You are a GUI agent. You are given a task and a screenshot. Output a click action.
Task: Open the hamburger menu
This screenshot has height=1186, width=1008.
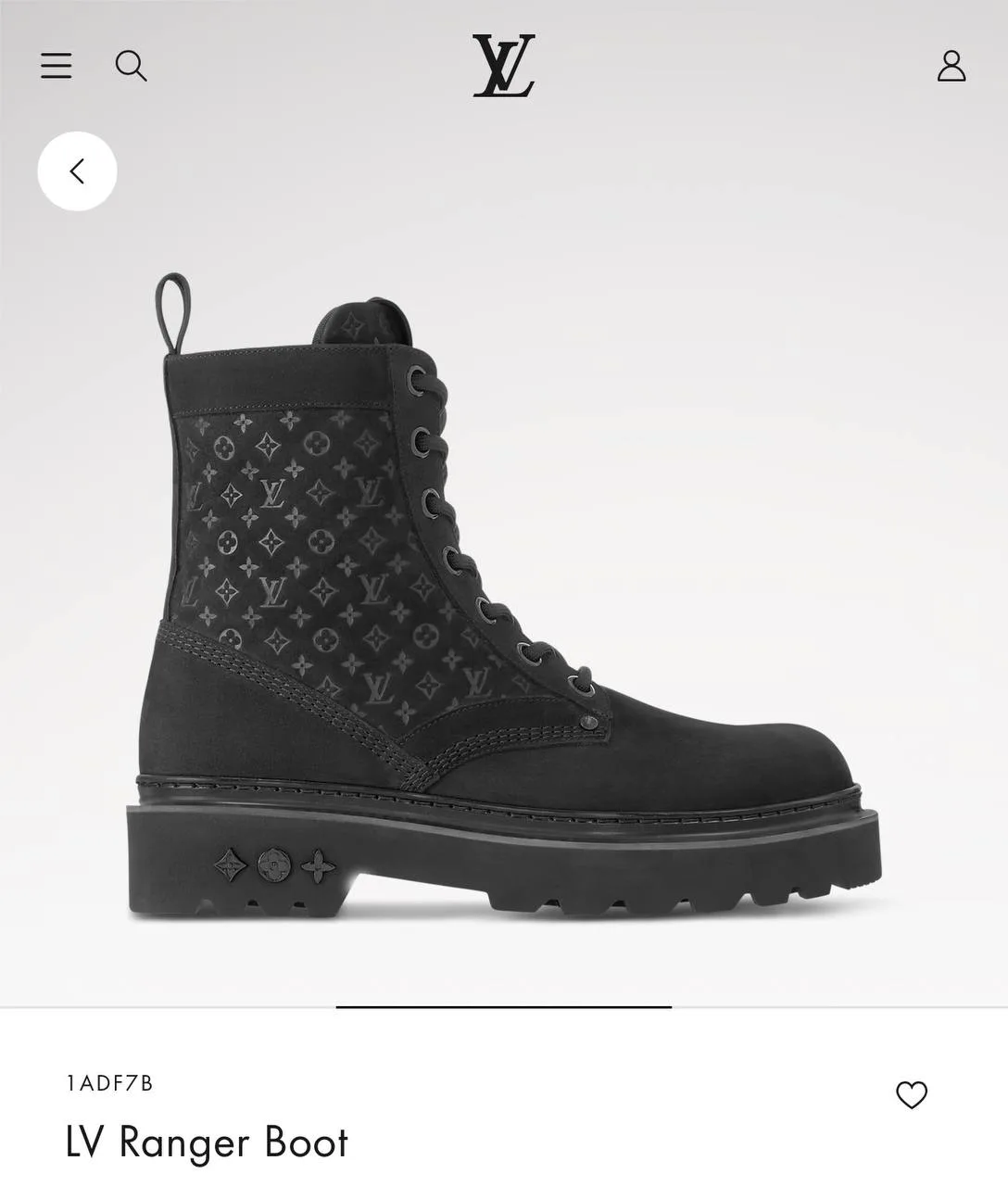tap(56, 66)
